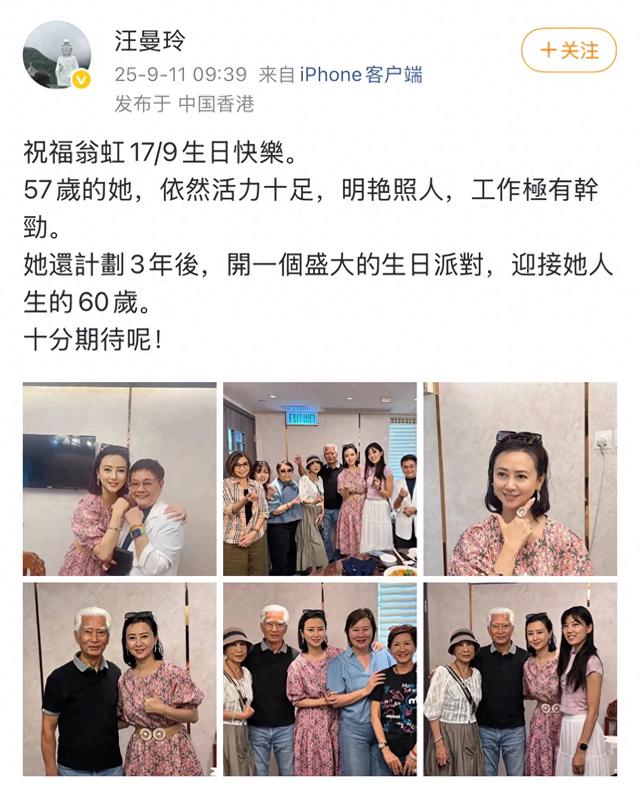Open the 汪曼玲 username link
This screenshot has height=798, width=640.
(151, 42)
